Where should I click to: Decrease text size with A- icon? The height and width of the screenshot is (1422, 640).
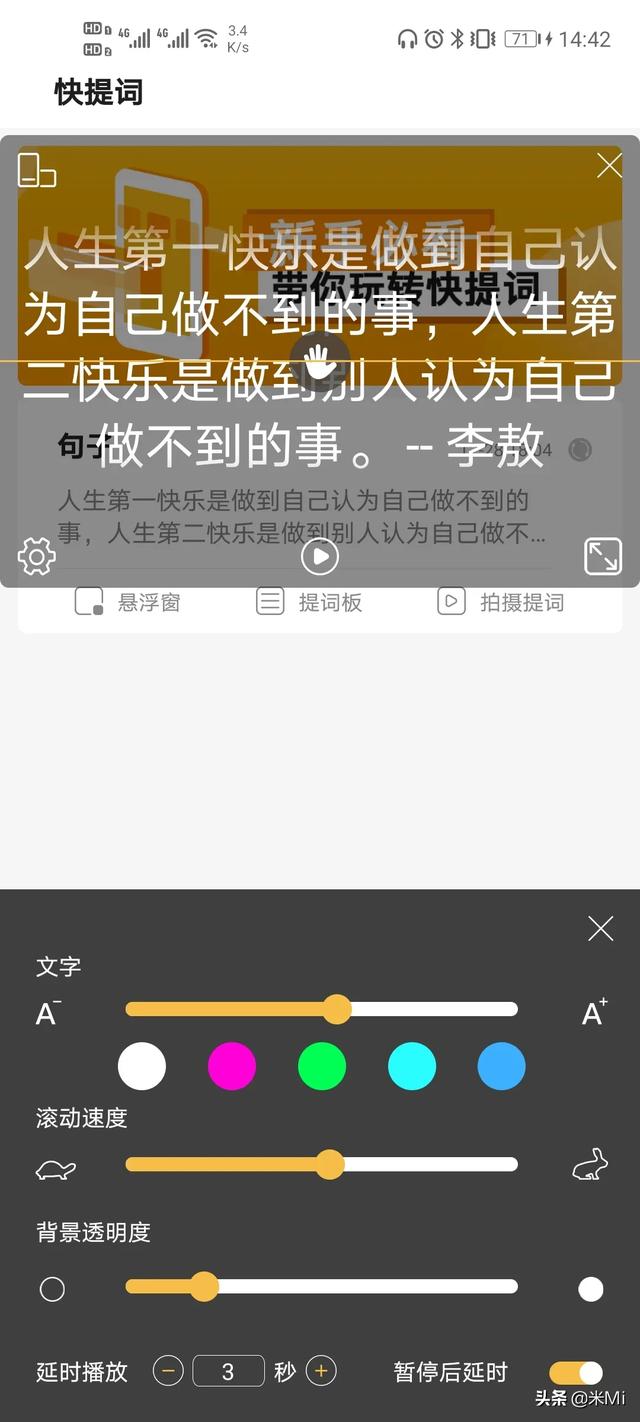coord(47,1013)
